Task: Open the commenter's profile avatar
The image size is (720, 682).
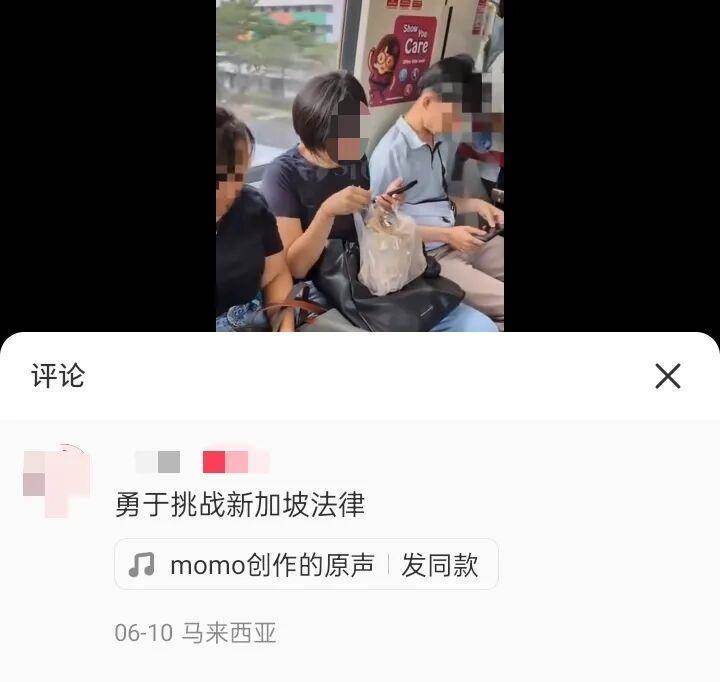Action: click(x=56, y=480)
